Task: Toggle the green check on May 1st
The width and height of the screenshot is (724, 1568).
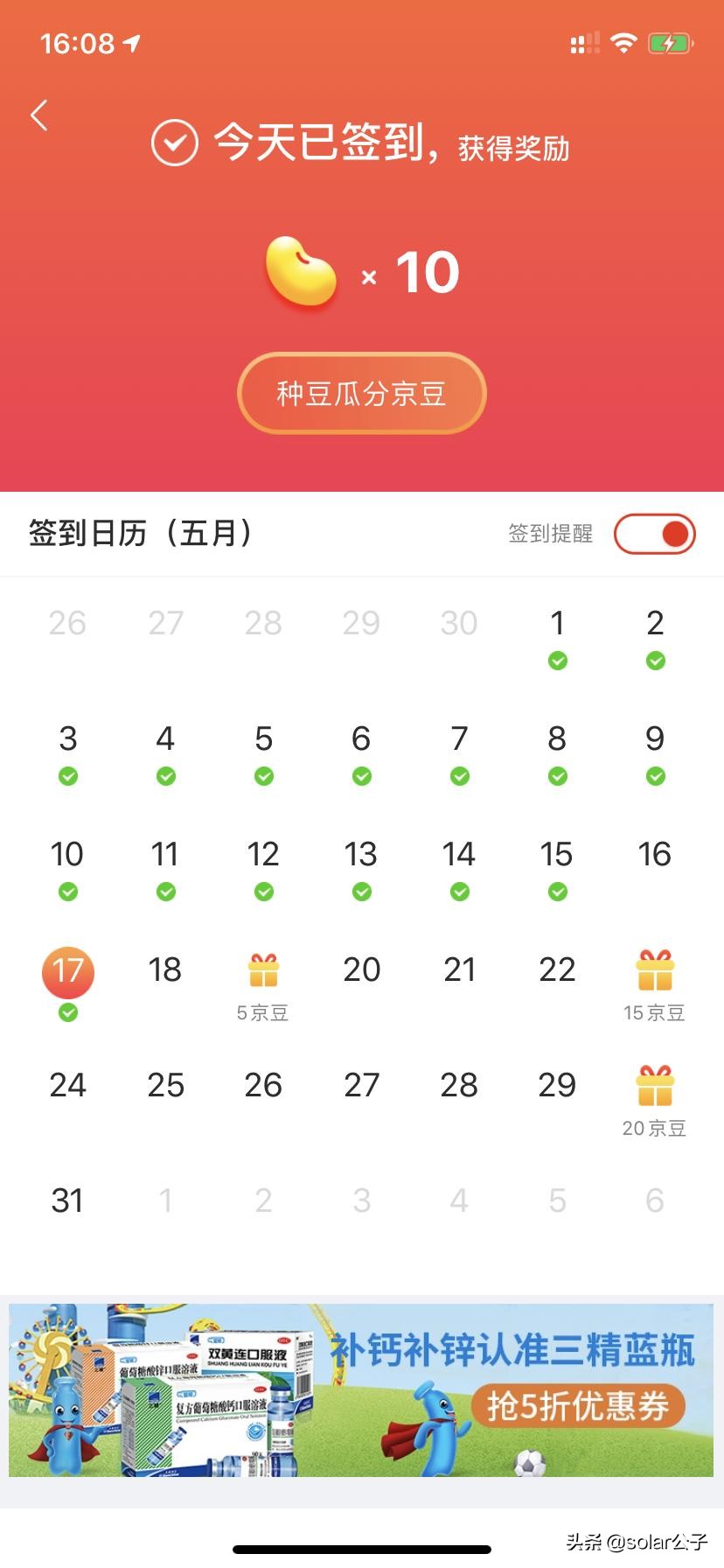Action: (557, 661)
